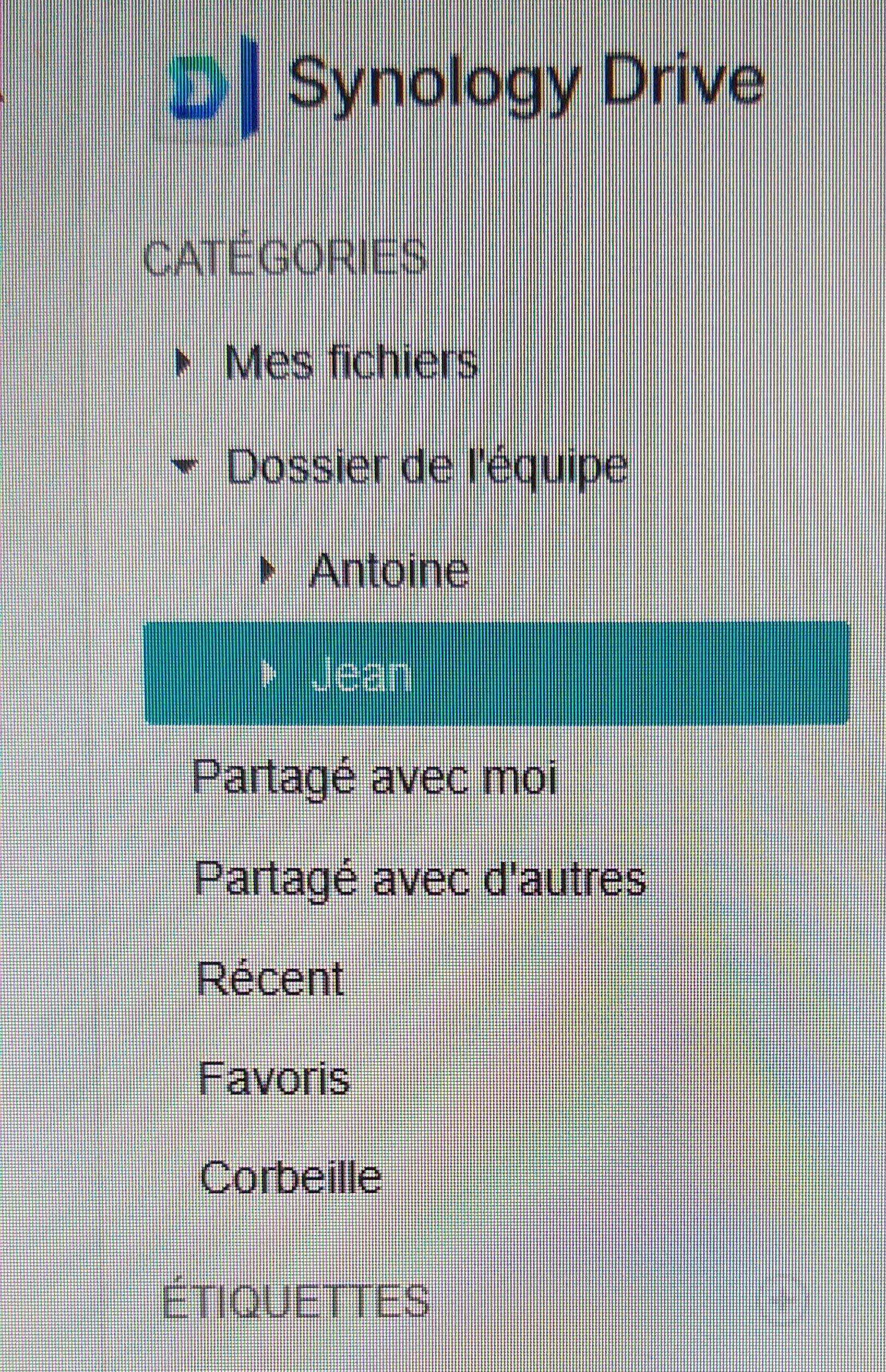Open the Mes fichiers category
The image size is (886, 1372).
[351, 362]
